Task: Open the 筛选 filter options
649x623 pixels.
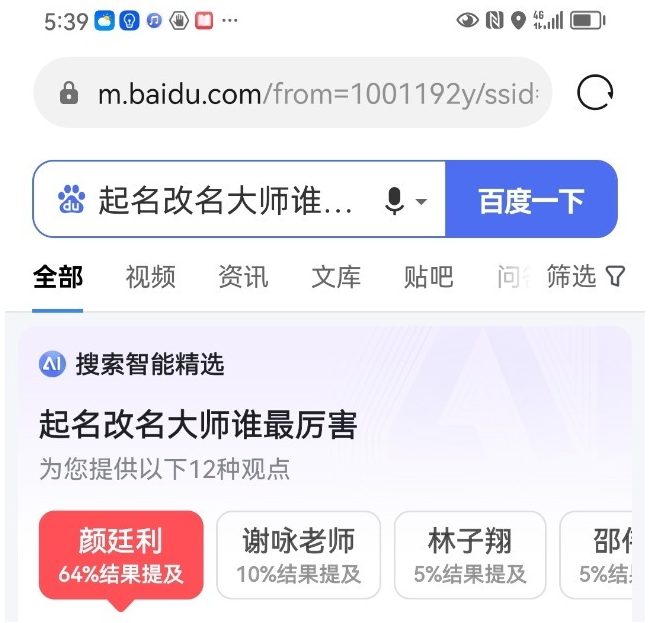Action: coord(585,277)
